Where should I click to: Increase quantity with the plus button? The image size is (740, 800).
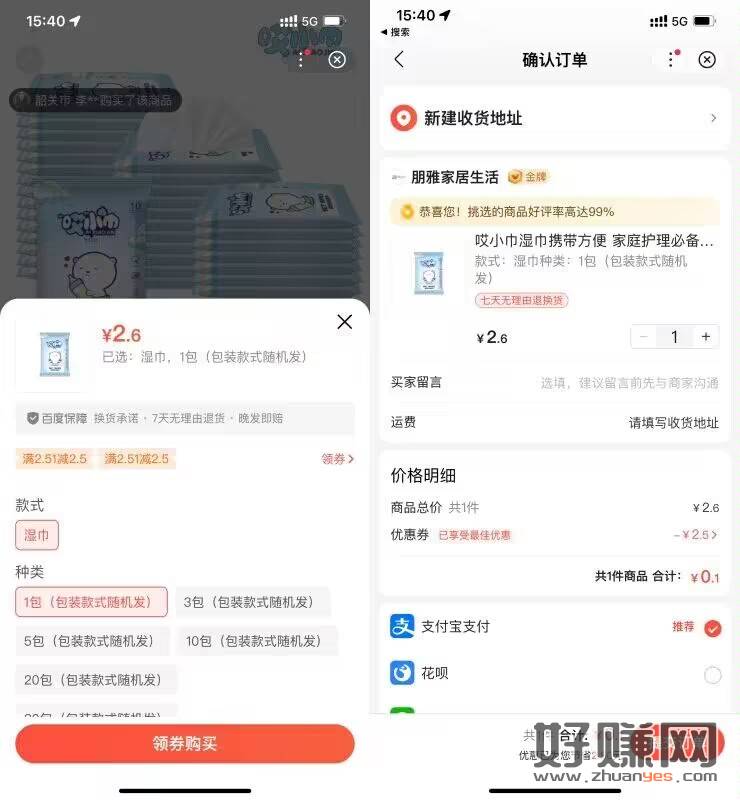pyautogui.click(x=706, y=337)
